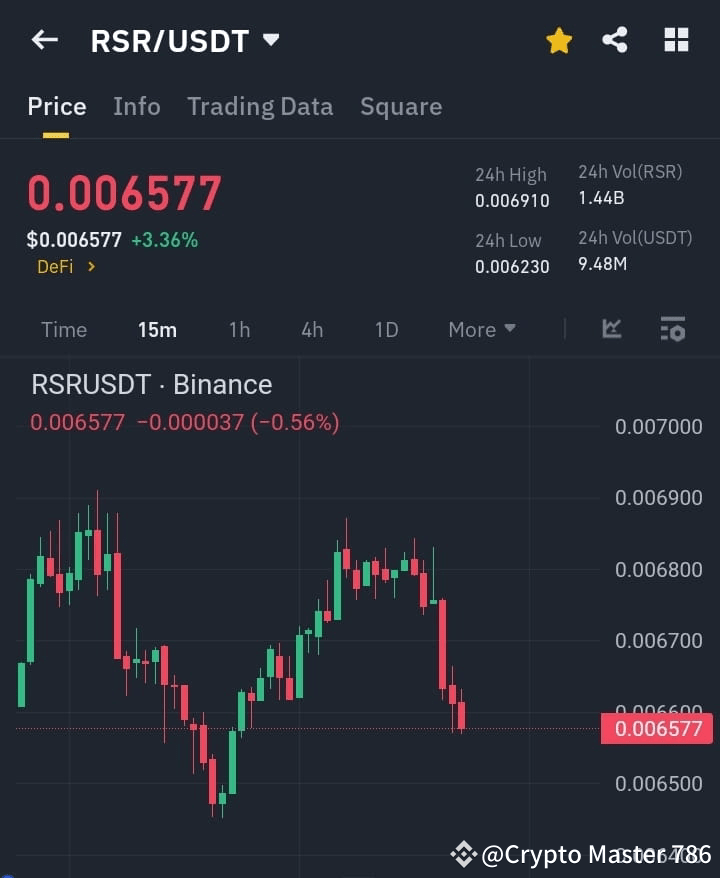This screenshot has width=720, height=878.
Task: Select the Price tab
Action: [56, 106]
